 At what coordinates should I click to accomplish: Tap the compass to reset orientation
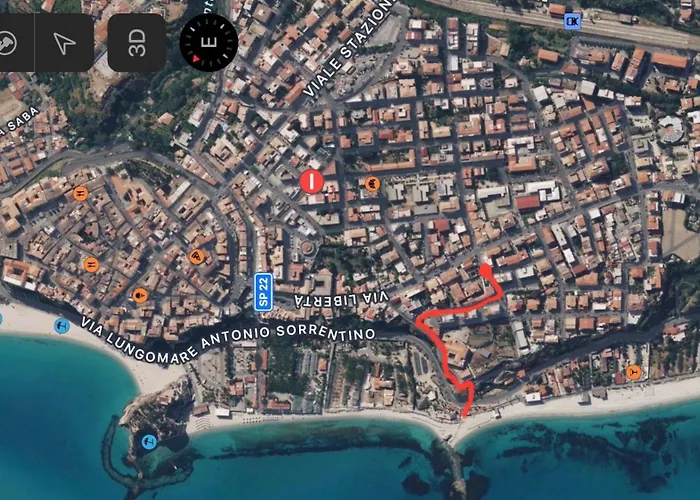click(208, 41)
